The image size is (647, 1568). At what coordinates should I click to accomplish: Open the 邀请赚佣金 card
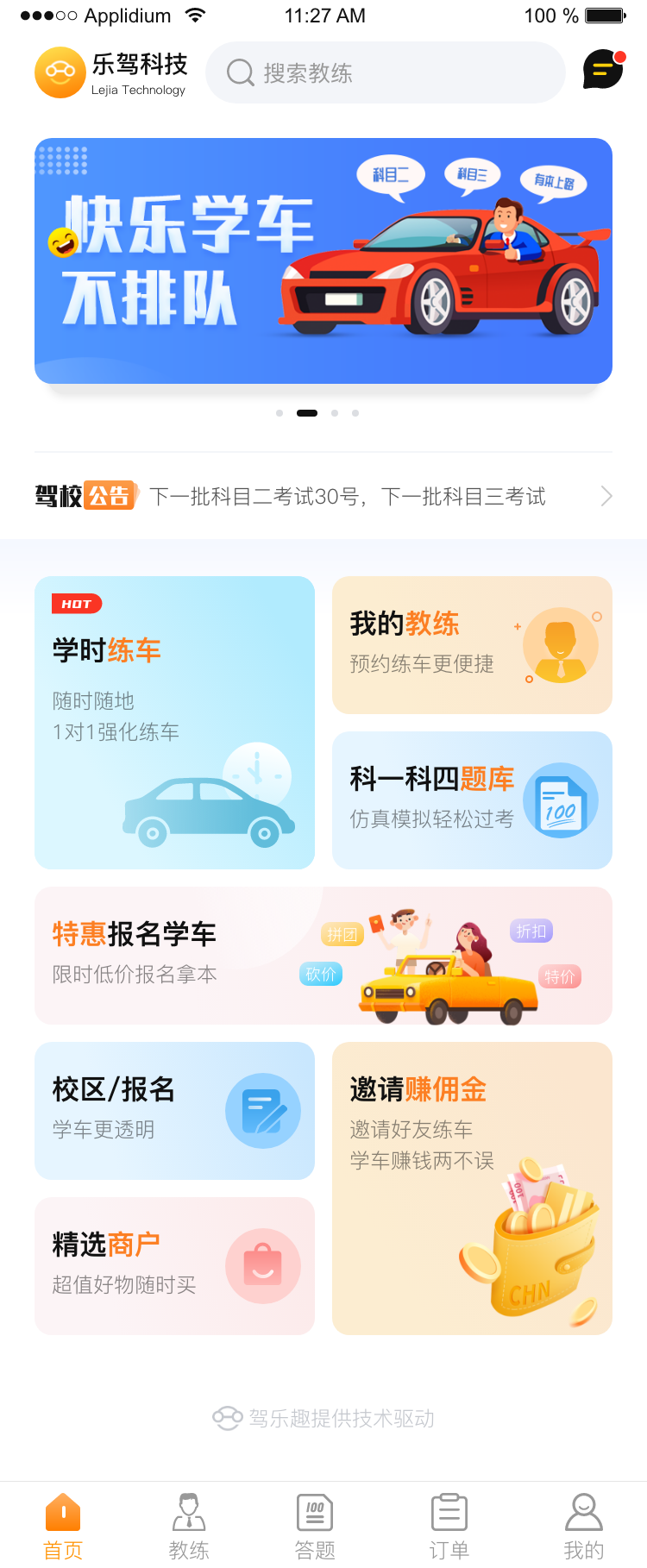tap(472, 1188)
